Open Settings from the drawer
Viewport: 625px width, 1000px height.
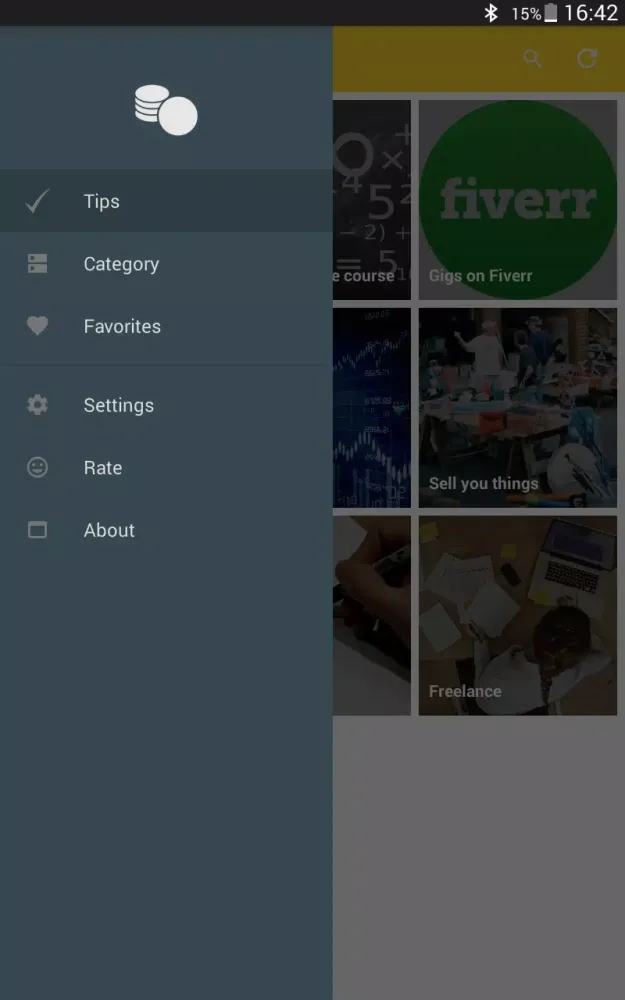pos(118,405)
